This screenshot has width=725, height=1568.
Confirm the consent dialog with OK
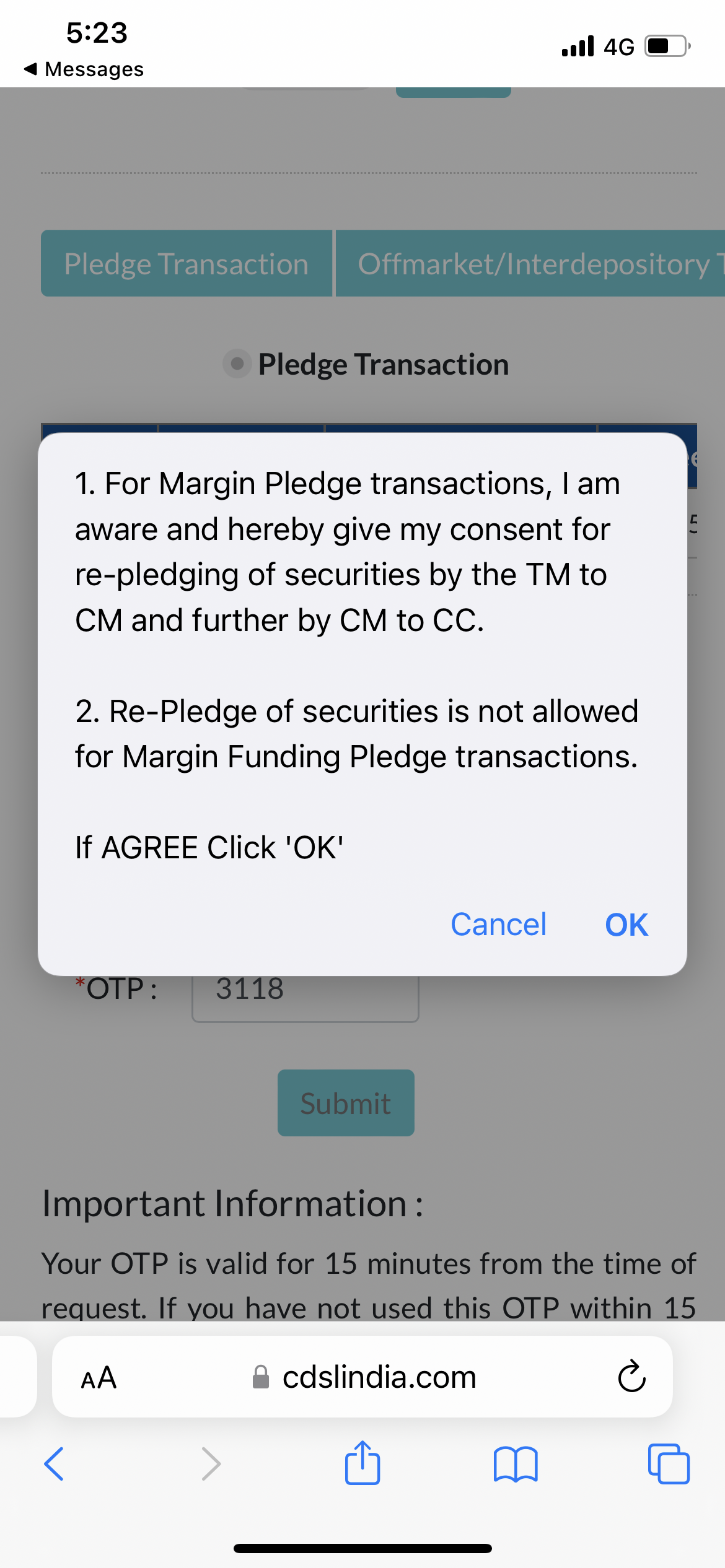pos(626,925)
